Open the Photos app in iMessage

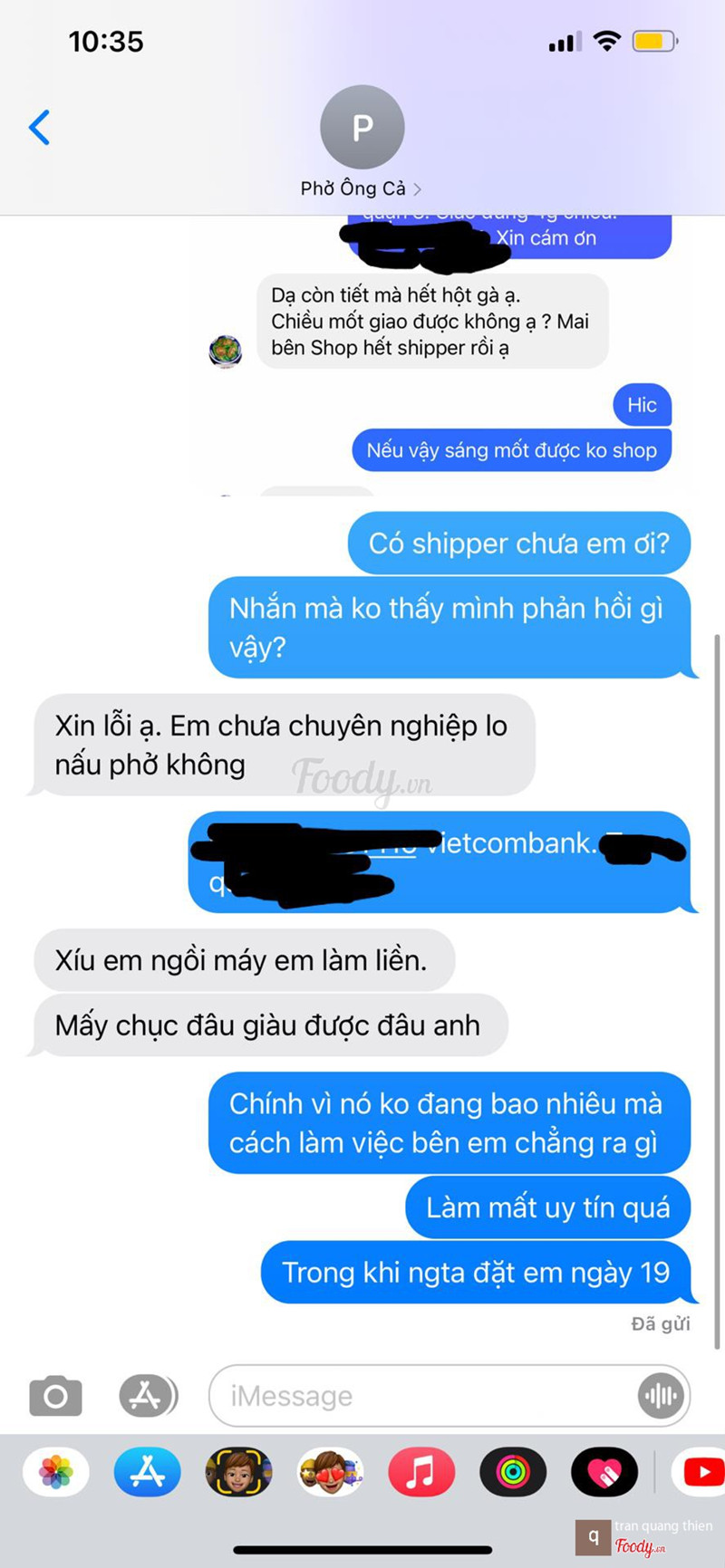[56, 1472]
